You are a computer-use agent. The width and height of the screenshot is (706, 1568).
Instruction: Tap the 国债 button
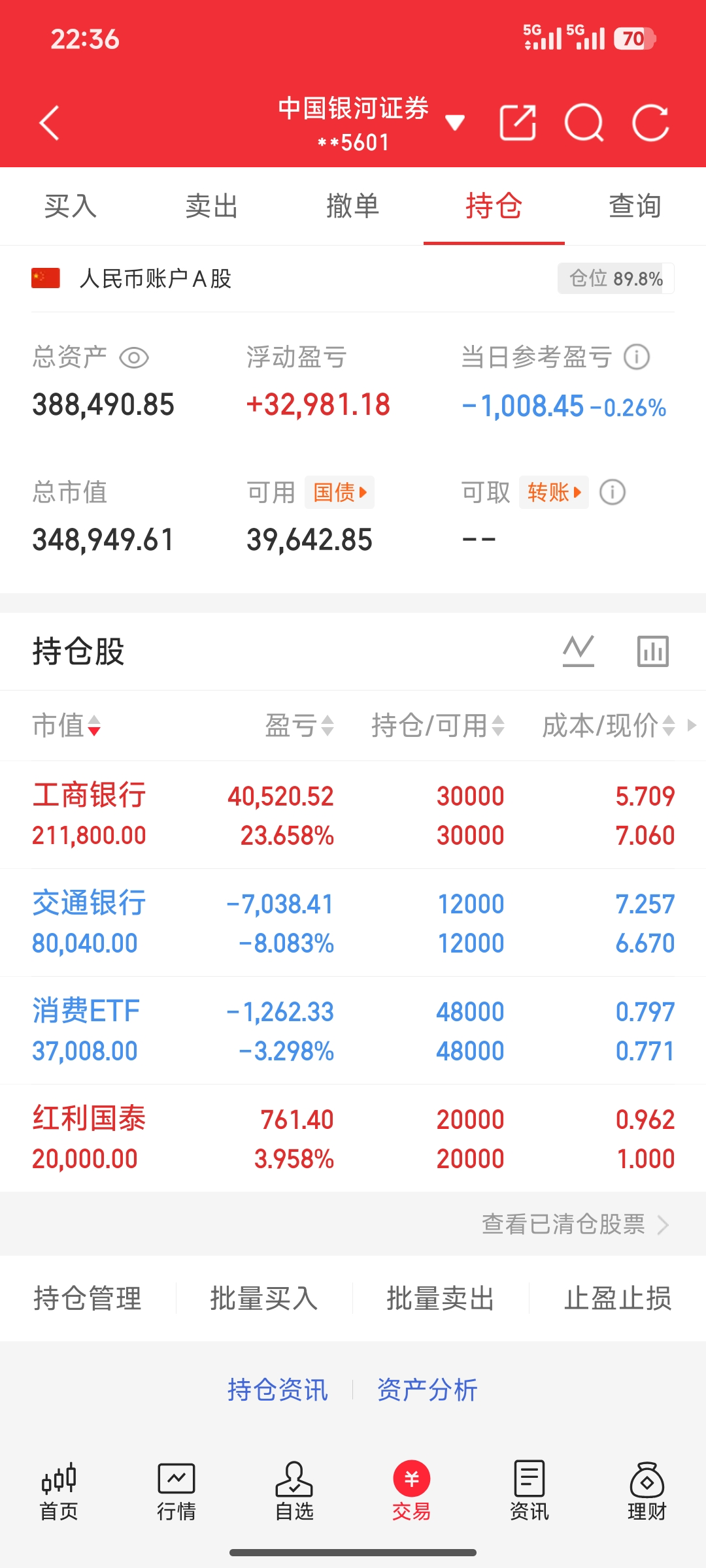click(x=339, y=492)
